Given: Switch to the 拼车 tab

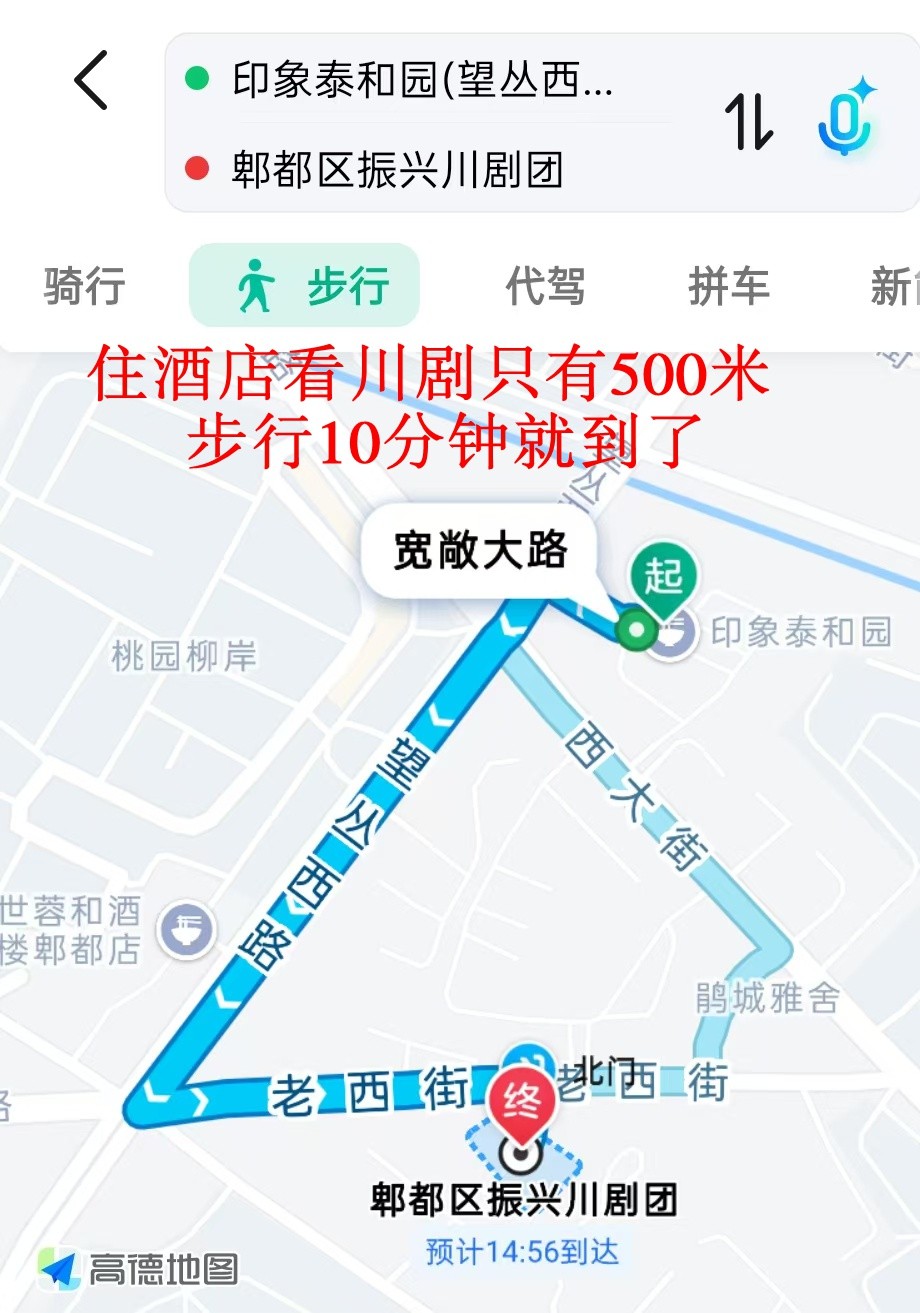Looking at the screenshot, I should pos(728,286).
